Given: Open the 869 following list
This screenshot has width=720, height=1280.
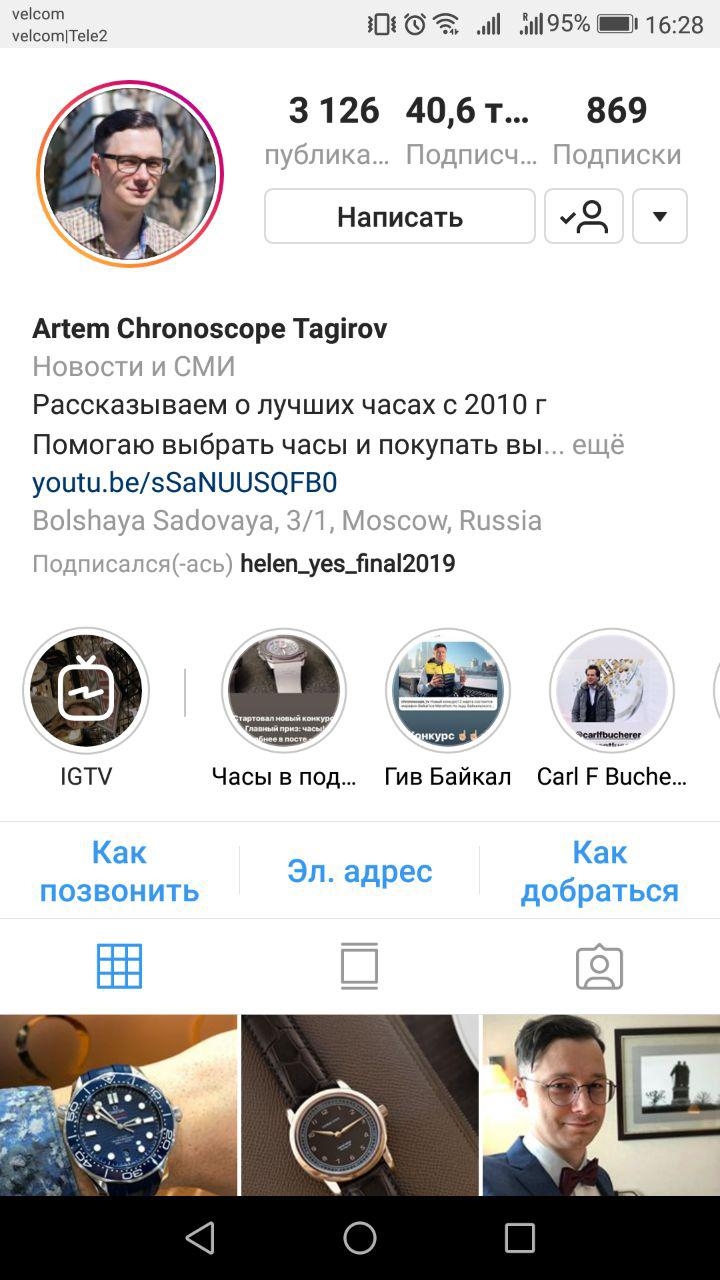Looking at the screenshot, I should tap(616, 128).
